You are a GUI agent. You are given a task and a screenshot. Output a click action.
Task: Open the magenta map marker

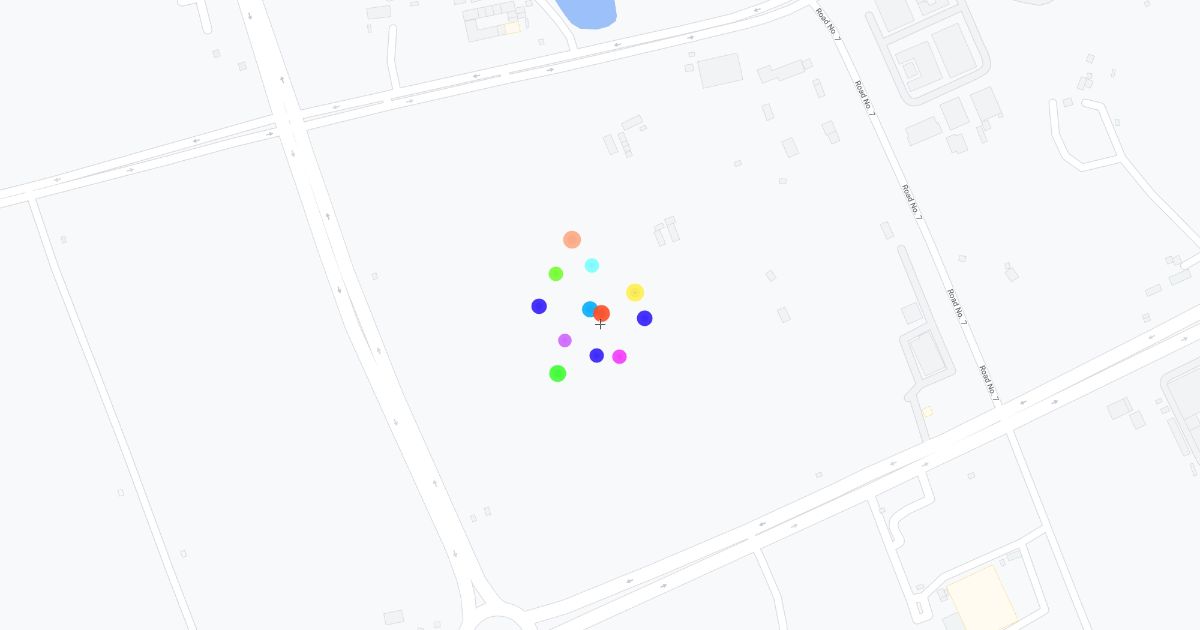(x=619, y=357)
